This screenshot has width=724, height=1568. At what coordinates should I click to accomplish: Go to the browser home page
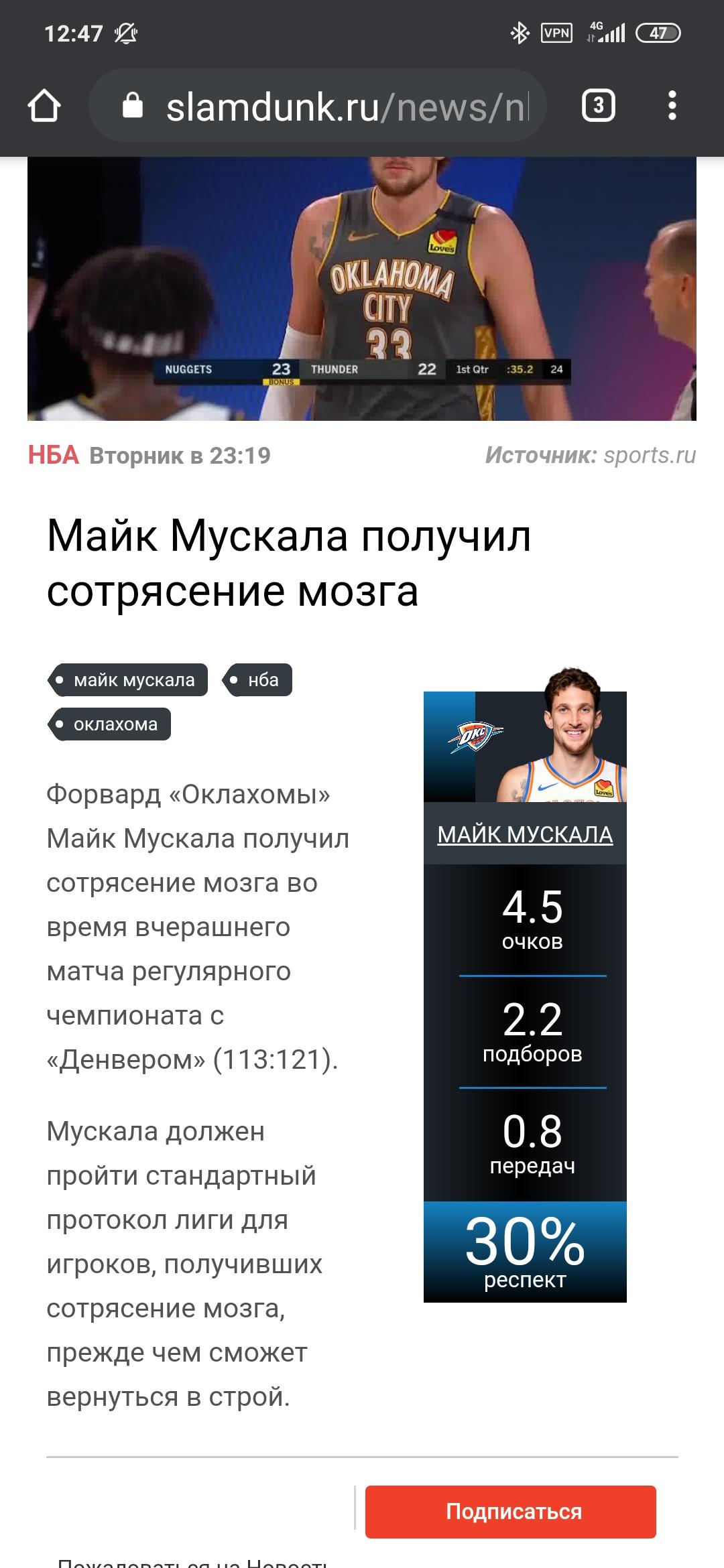click(44, 106)
